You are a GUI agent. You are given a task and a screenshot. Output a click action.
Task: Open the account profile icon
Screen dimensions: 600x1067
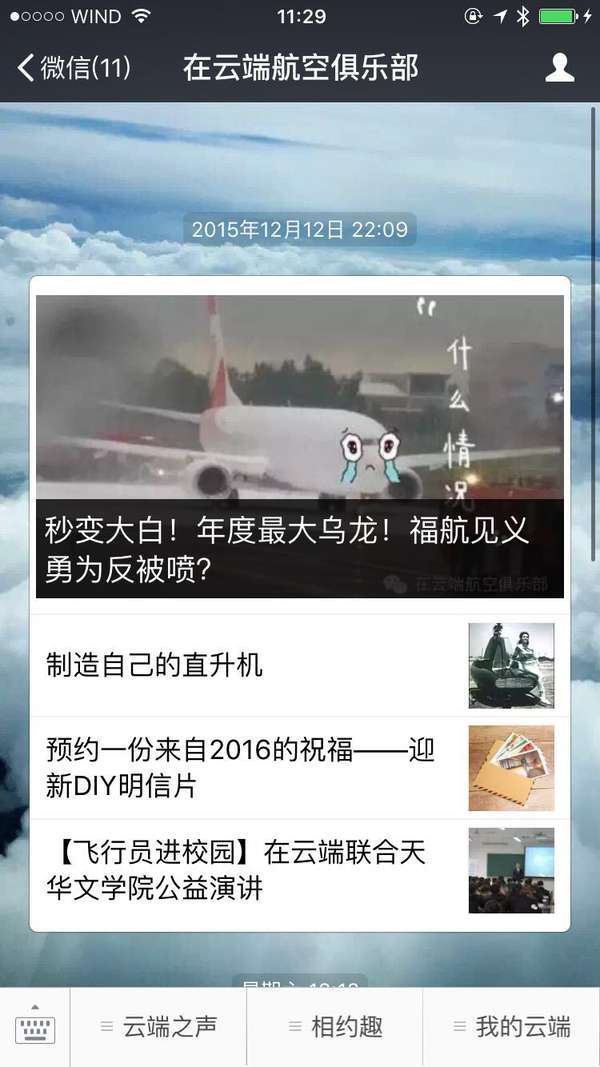559,68
